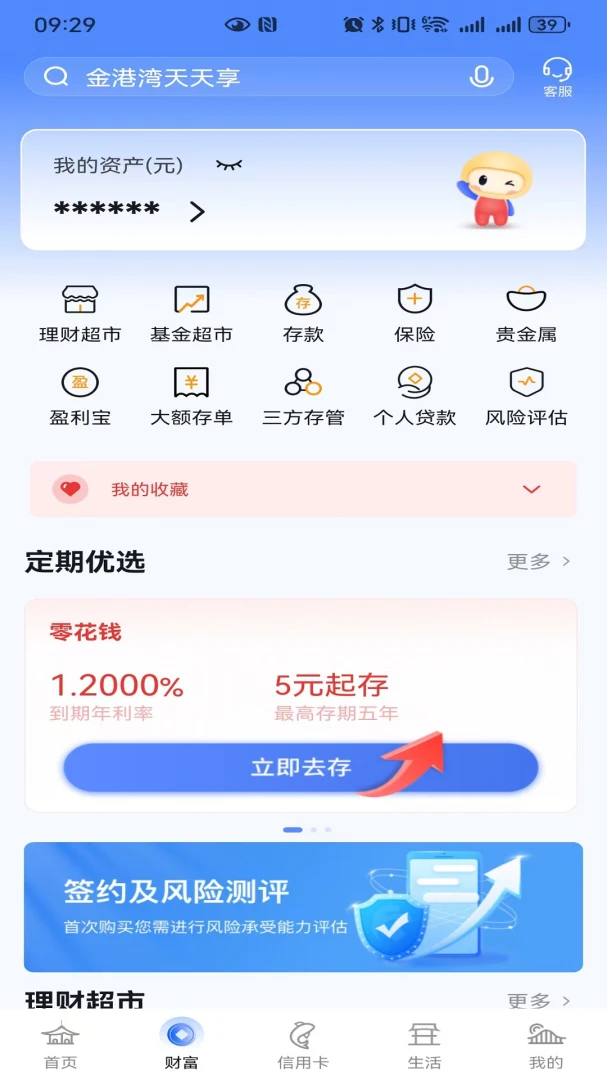The image size is (607, 1080).
Task: Start voice search with microphone icon
Action: tap(481, 77)
